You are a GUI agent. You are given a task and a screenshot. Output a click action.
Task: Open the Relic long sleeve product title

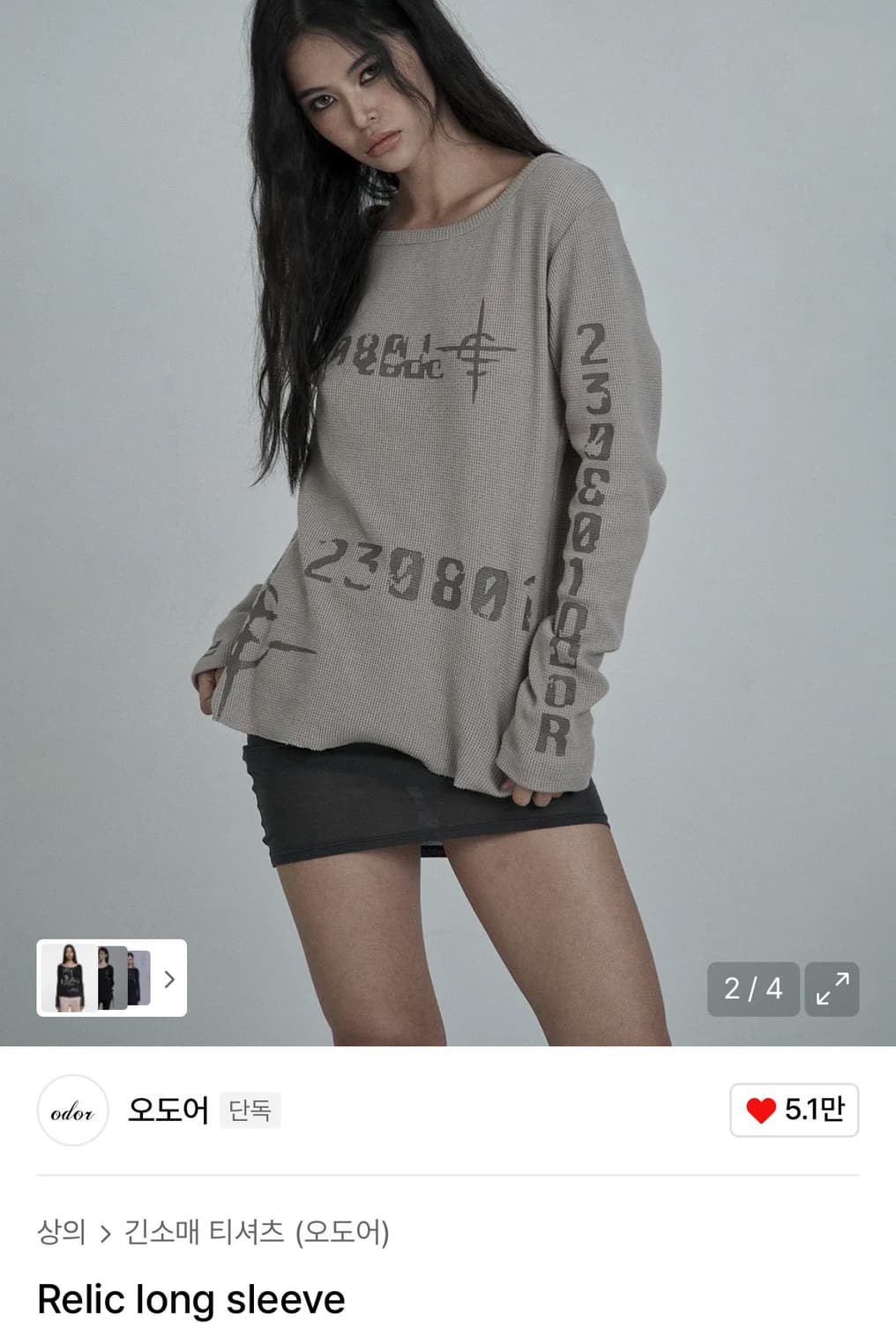[x=188, y=1297]
